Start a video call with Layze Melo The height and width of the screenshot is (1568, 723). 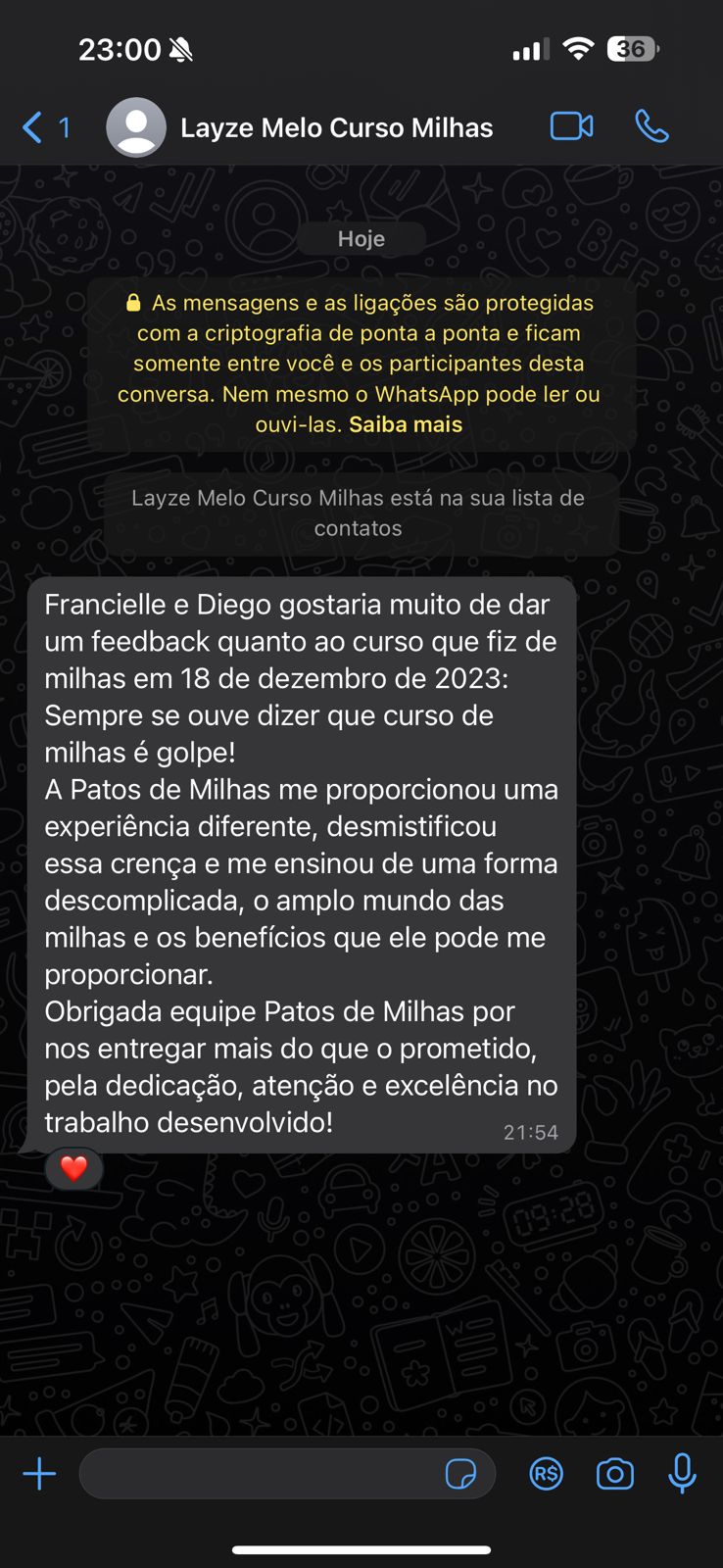[571, 125]
